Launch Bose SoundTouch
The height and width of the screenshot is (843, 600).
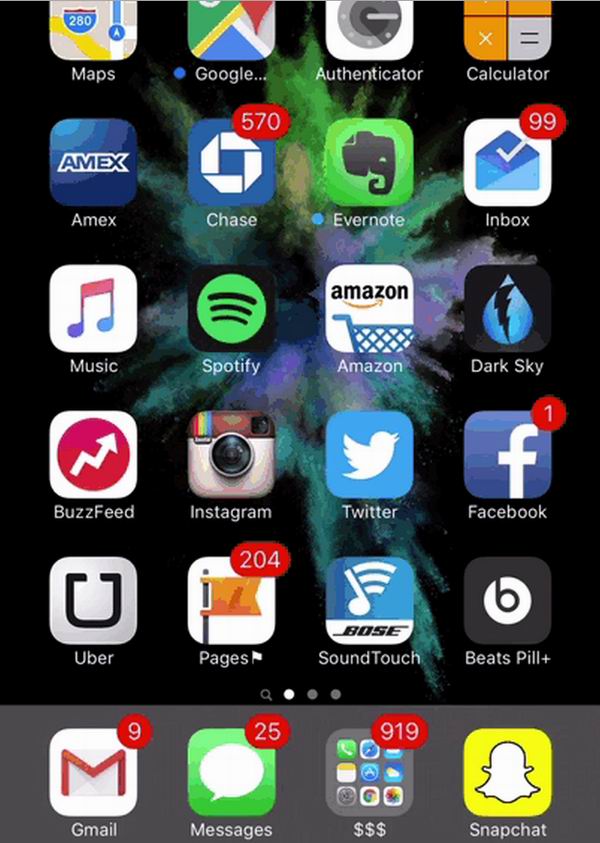[369, 600]
